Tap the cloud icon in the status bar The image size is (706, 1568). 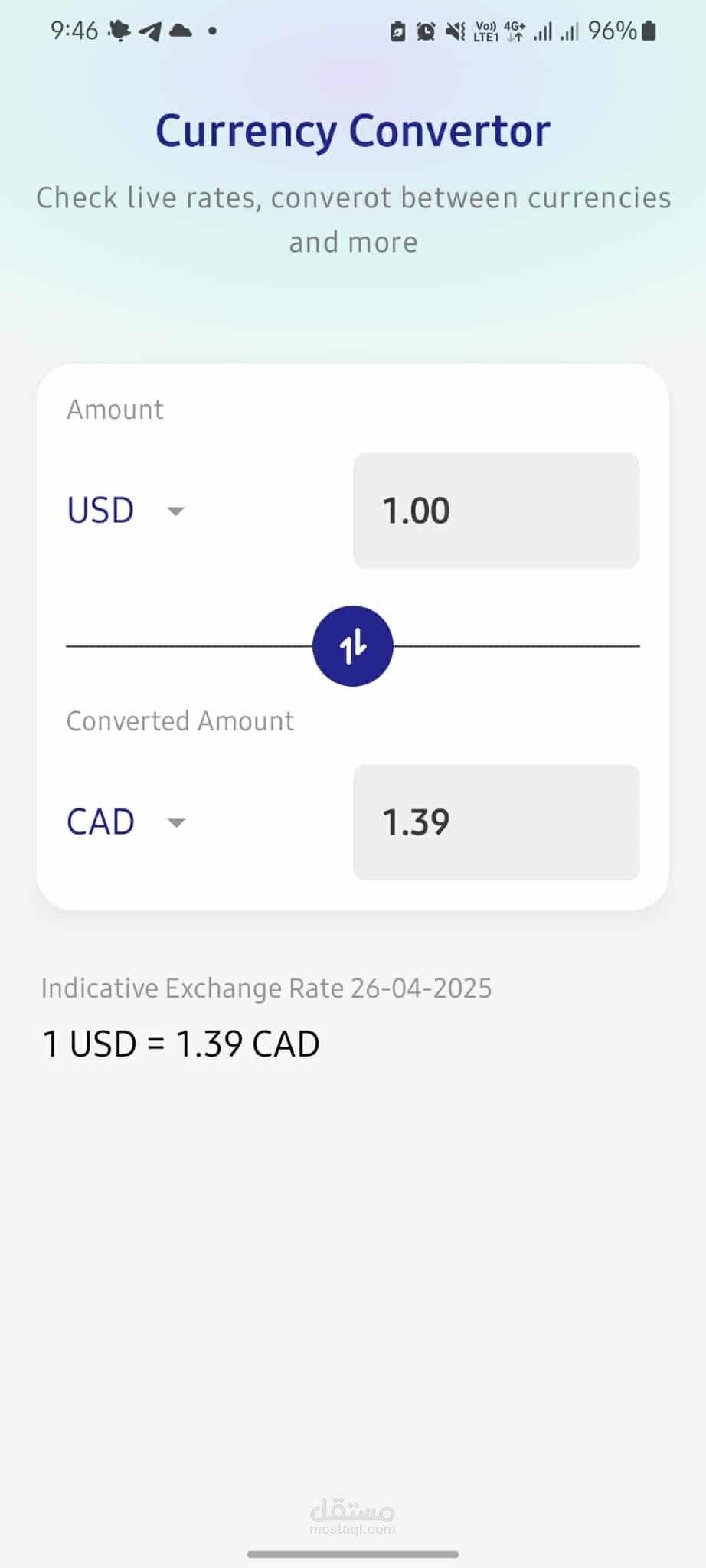click(x=180, y=31)
